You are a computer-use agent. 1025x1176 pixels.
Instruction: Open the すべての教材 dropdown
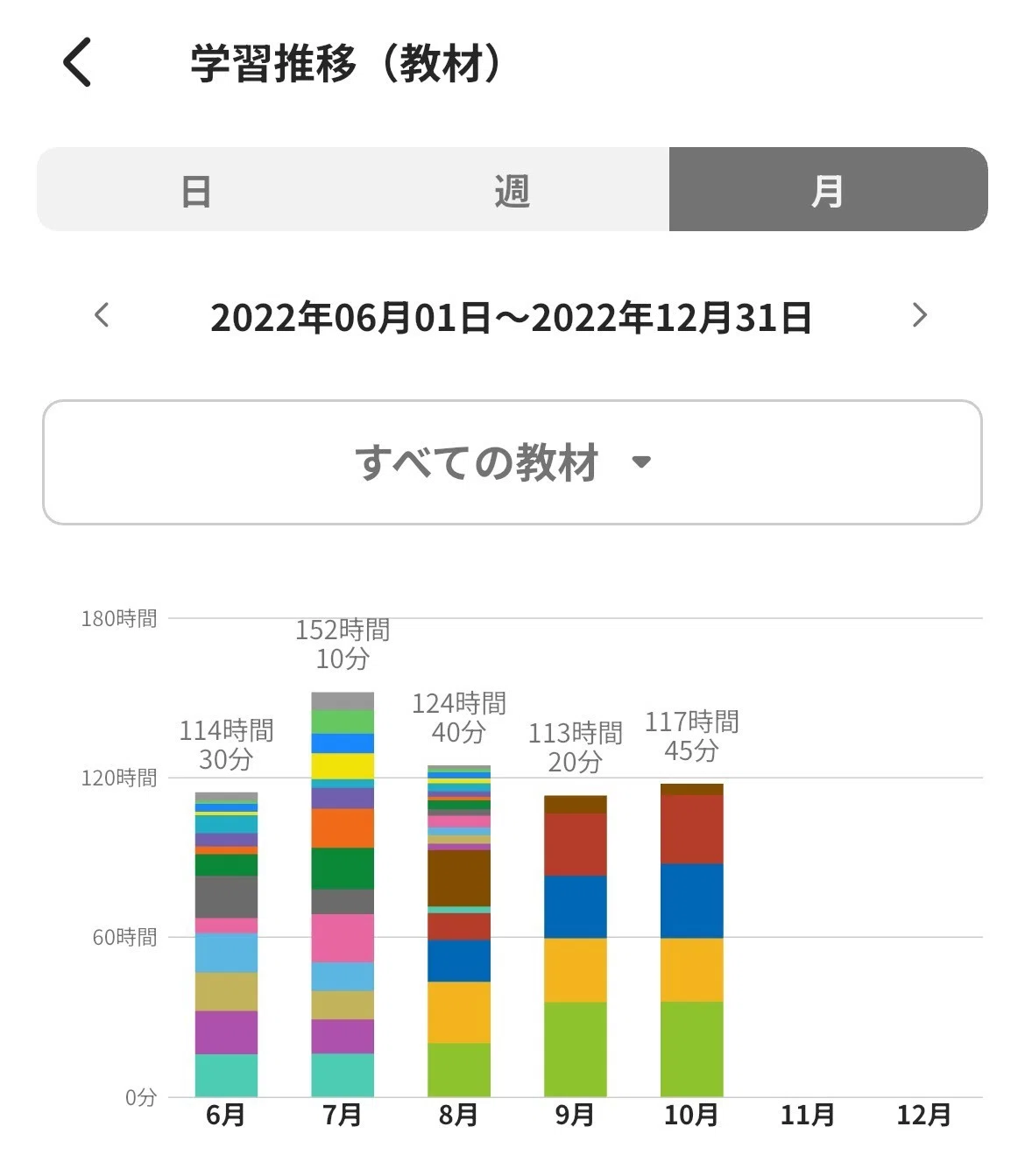512,462
